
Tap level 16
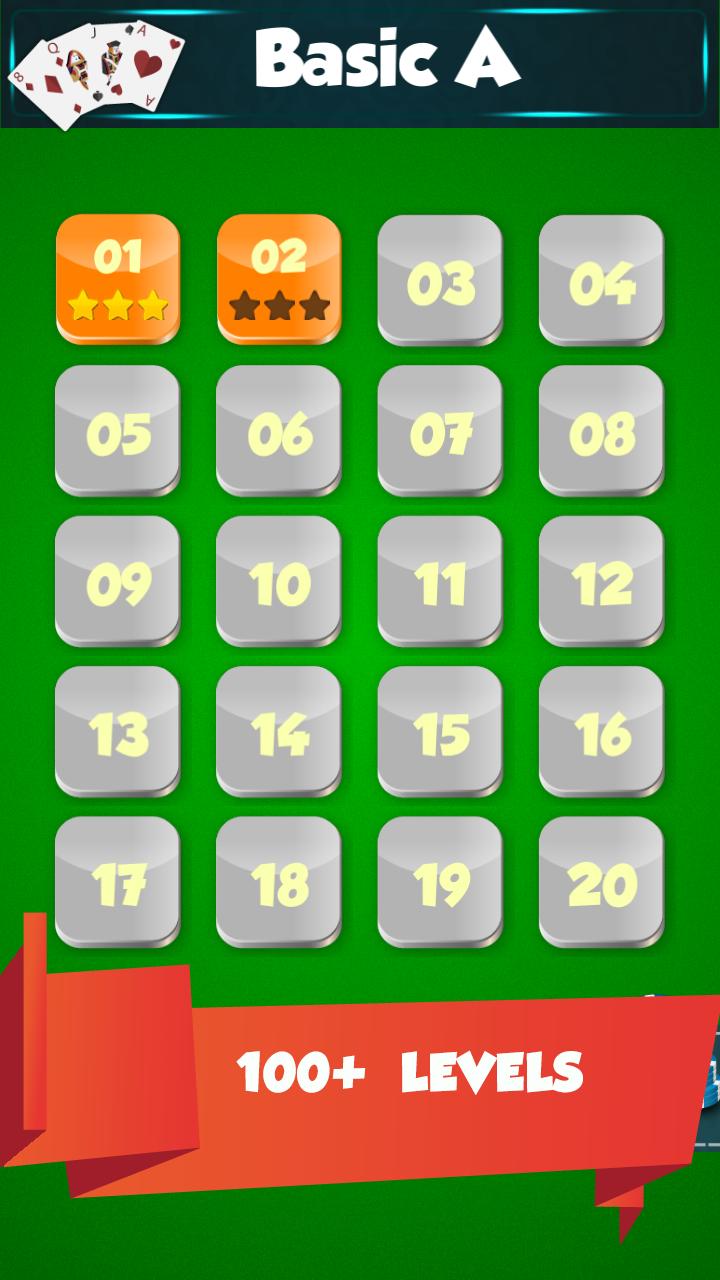pyautogui.click(x=601, y=731)
